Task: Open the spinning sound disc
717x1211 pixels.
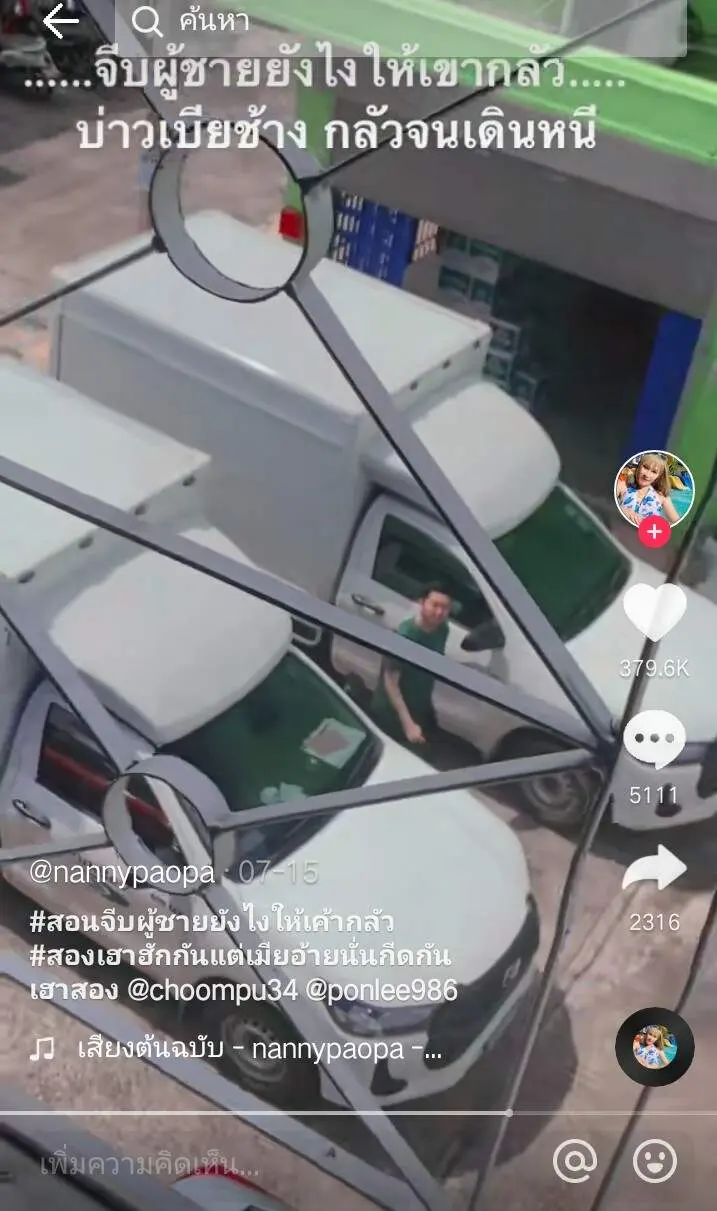Action: pyautogui.click(x=654, y=1047)
